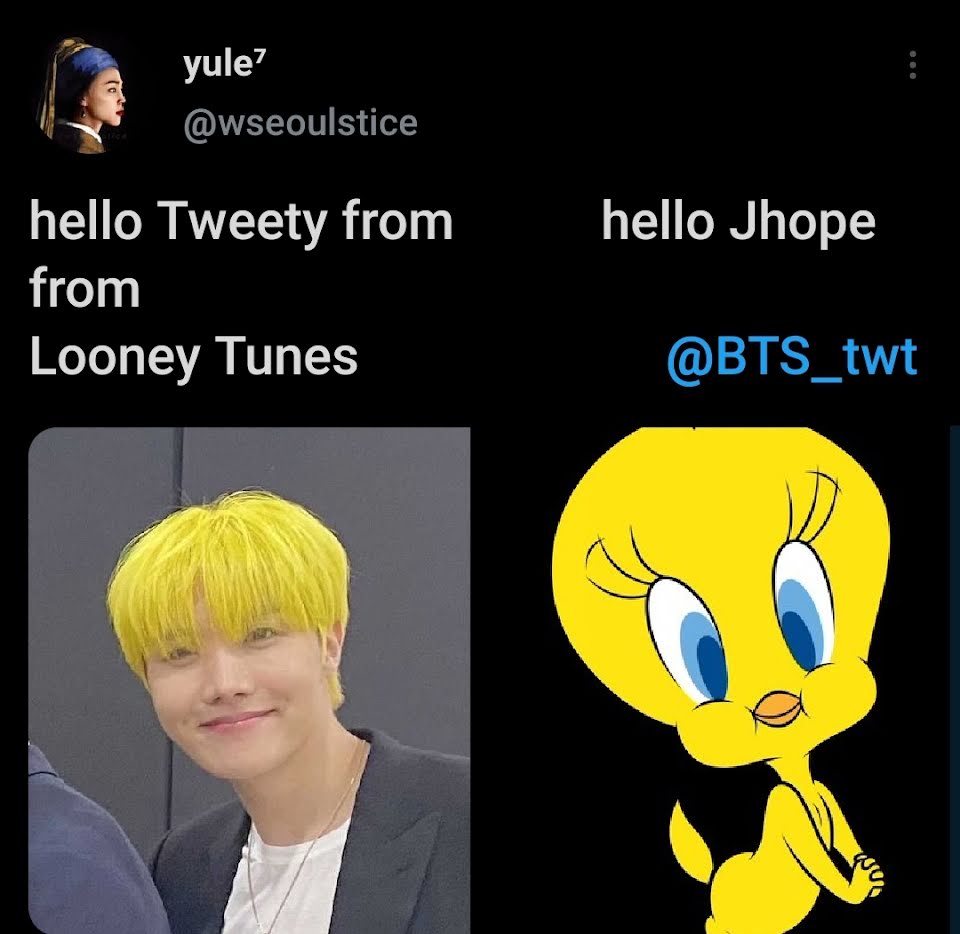Open the Tweety cartoon image

coord(721,680)
